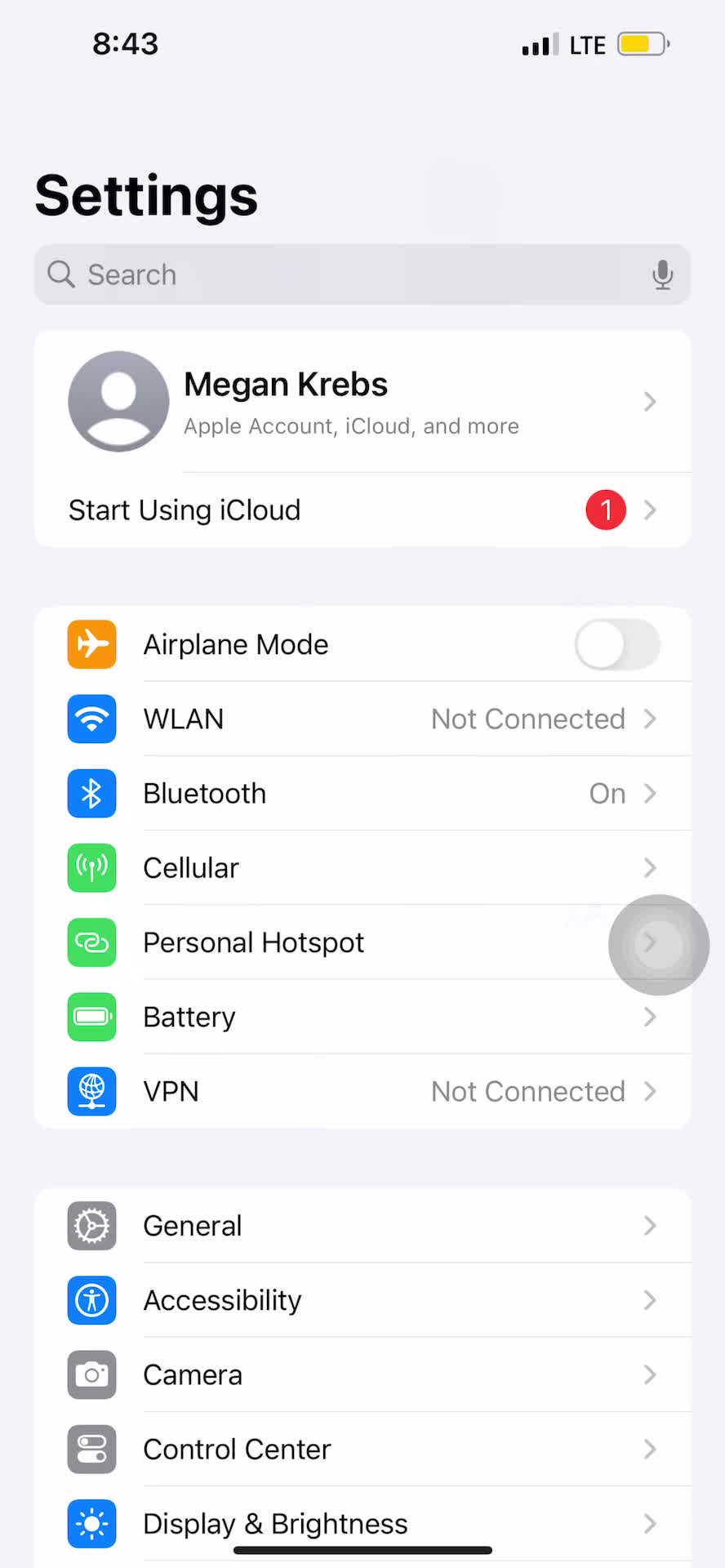Open Start Using iCloud
The width and height of the screenshot is (725, 1568).
click(x=362, y=510)
